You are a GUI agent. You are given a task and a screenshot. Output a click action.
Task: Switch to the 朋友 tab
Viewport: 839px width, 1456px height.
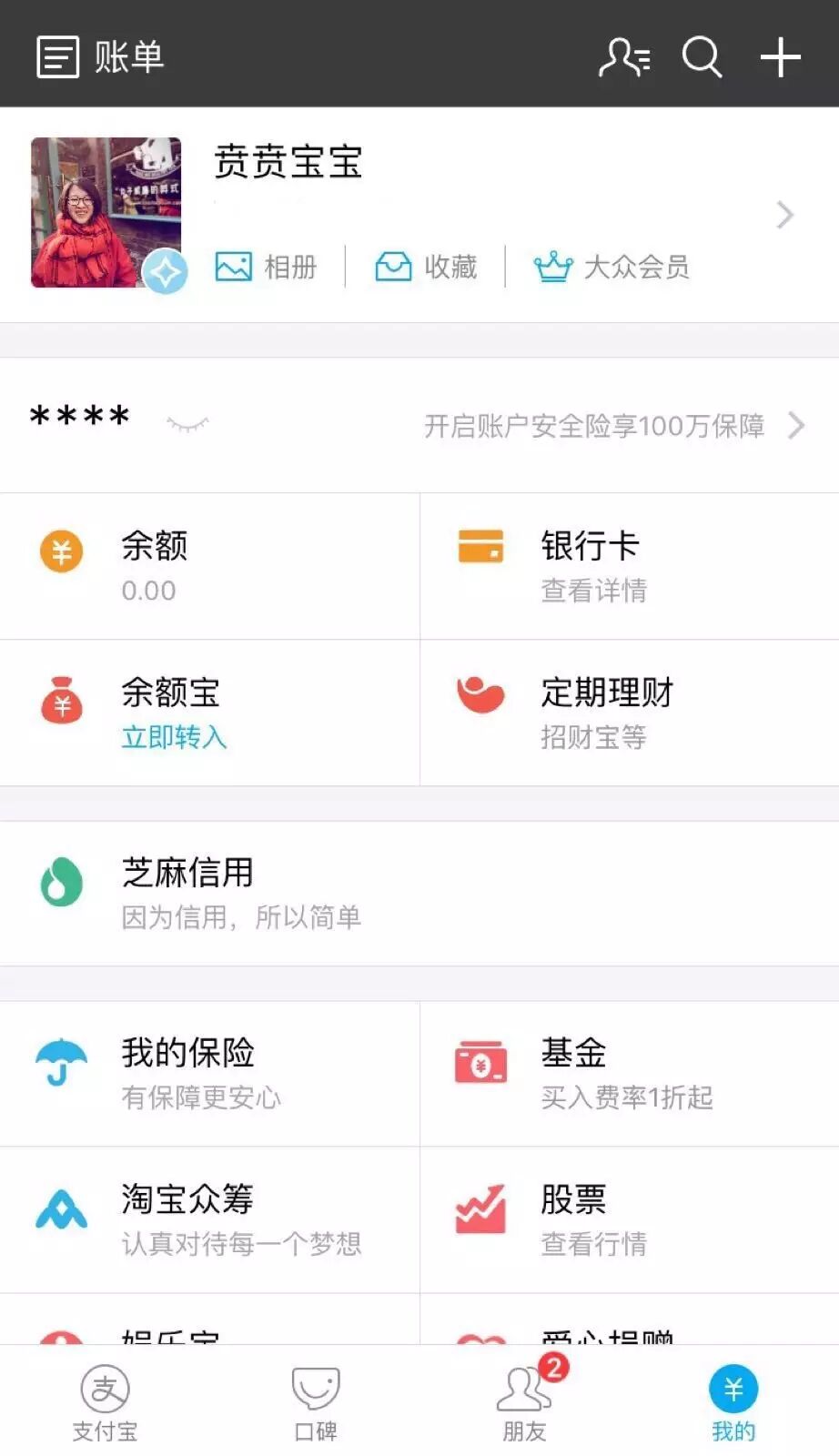pyautogui.click(x=524, y=1402)
